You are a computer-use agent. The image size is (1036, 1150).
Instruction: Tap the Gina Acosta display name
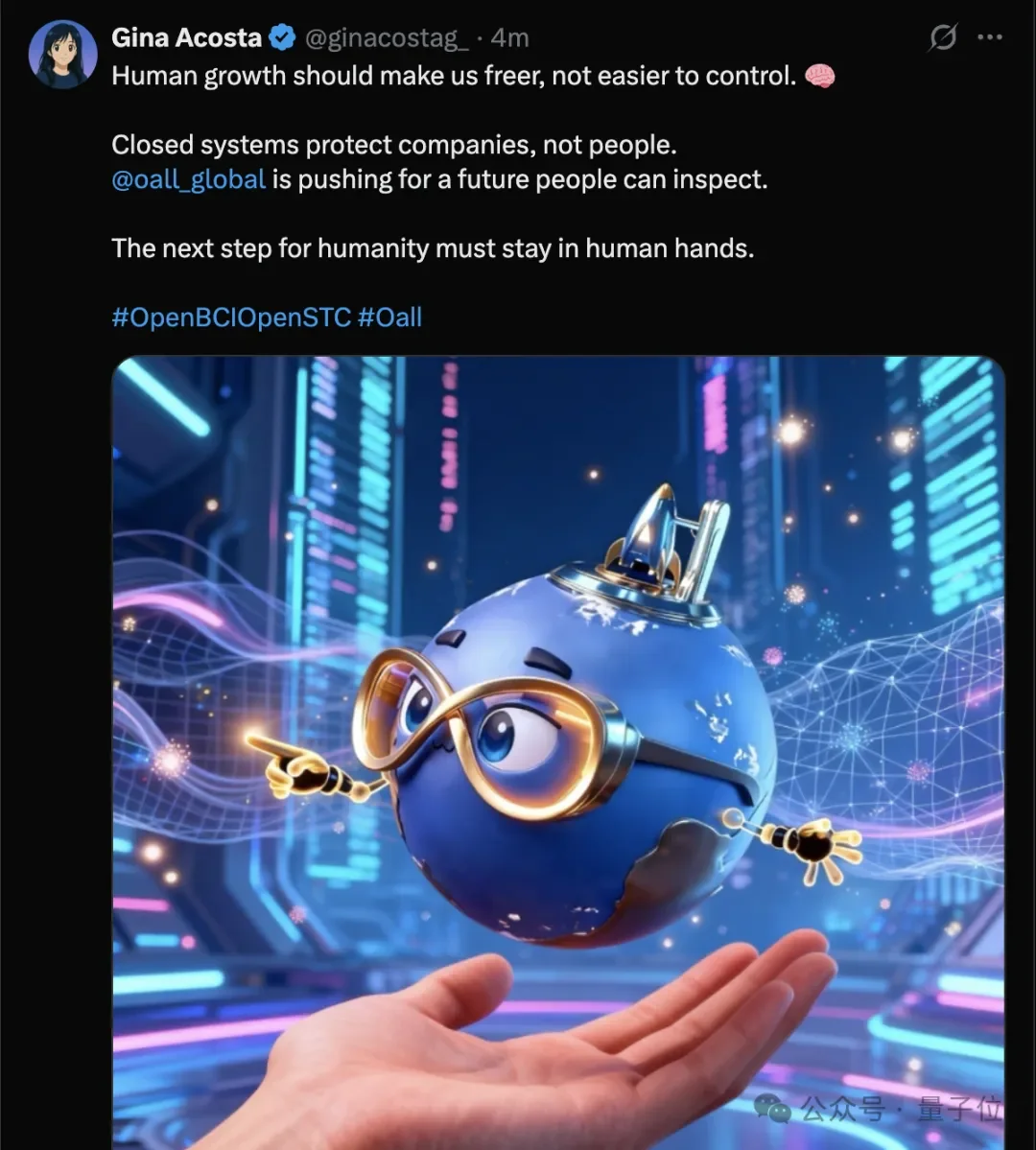[x=186, y=37]
